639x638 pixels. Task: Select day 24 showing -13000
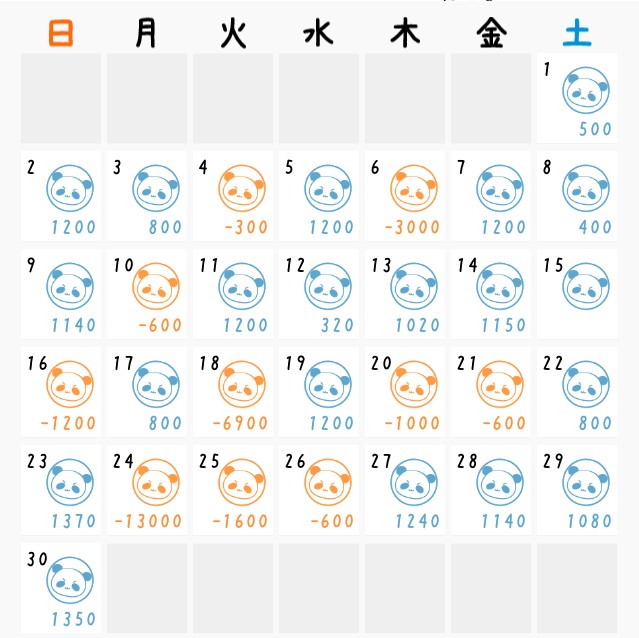[x=147, y=490]
